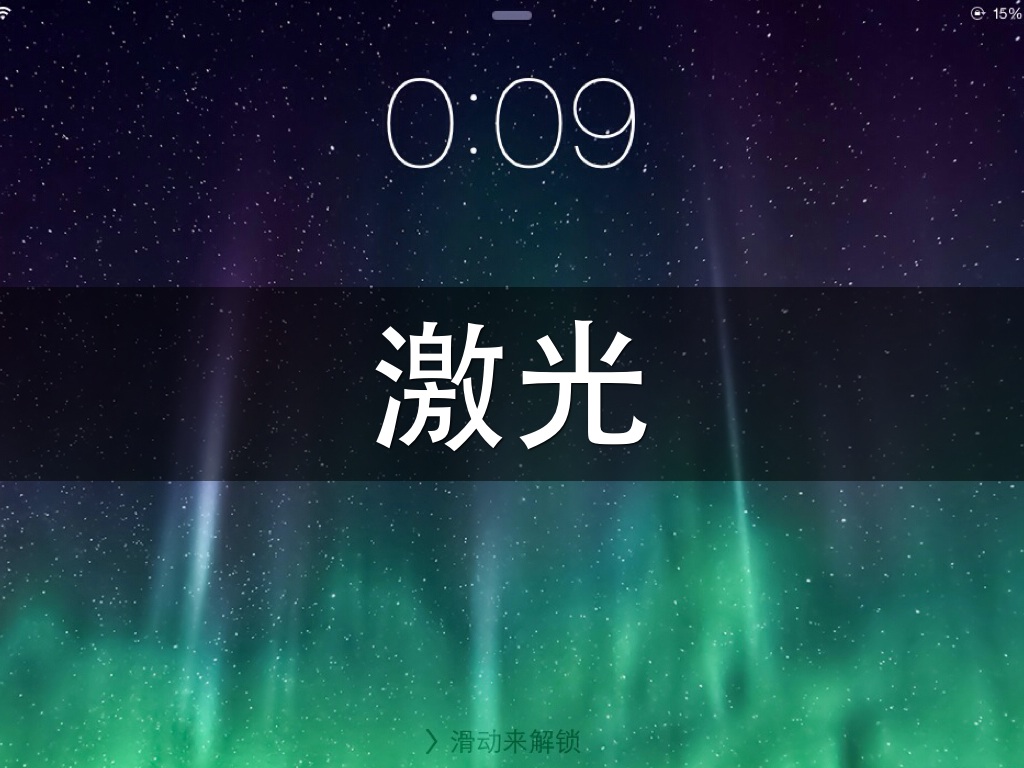Tap the notification center grabber handle
This screenshot has height=768, width=1024.
(511, 16)
